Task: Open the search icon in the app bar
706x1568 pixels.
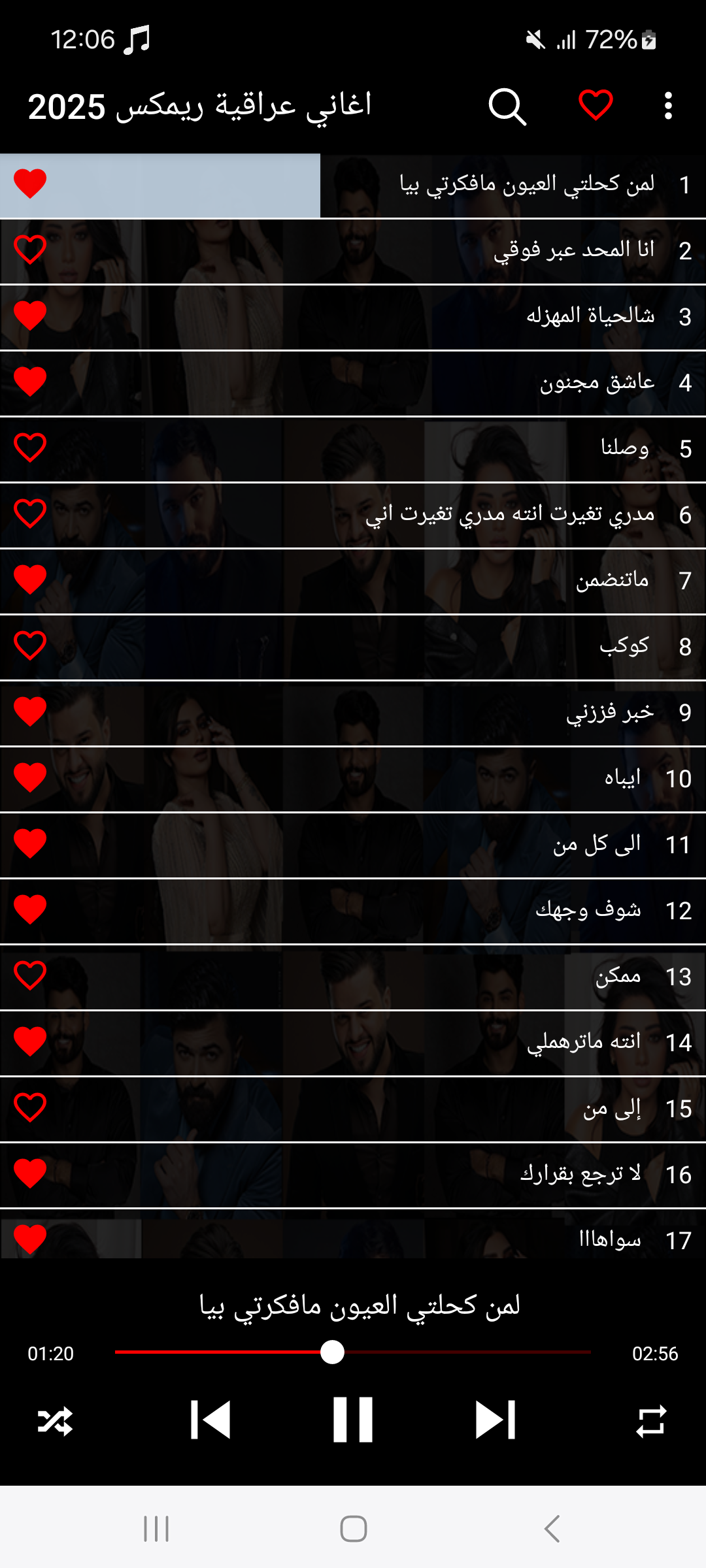Action: click(507, 106)
